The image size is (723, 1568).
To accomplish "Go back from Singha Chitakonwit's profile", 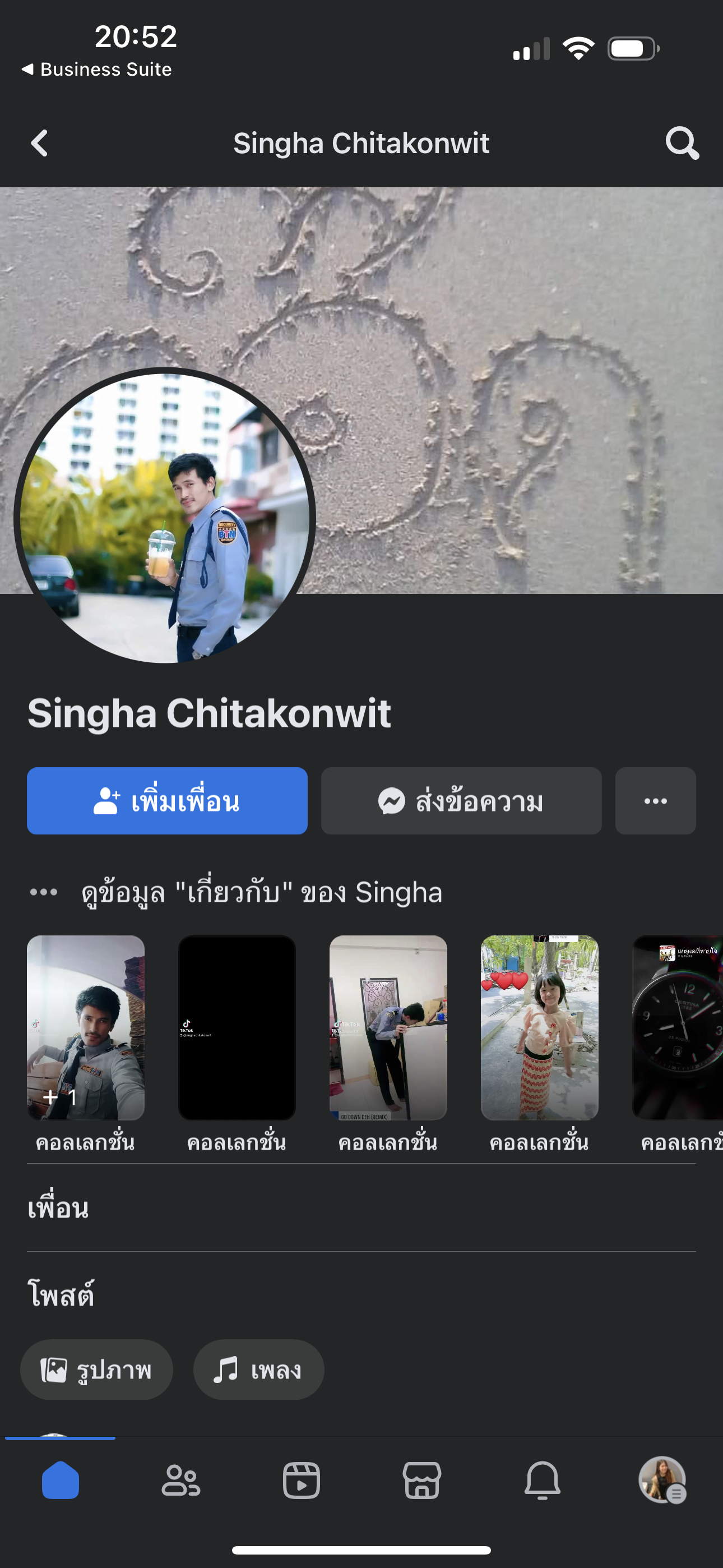I will pyautogui.click(x=40, y=144).
